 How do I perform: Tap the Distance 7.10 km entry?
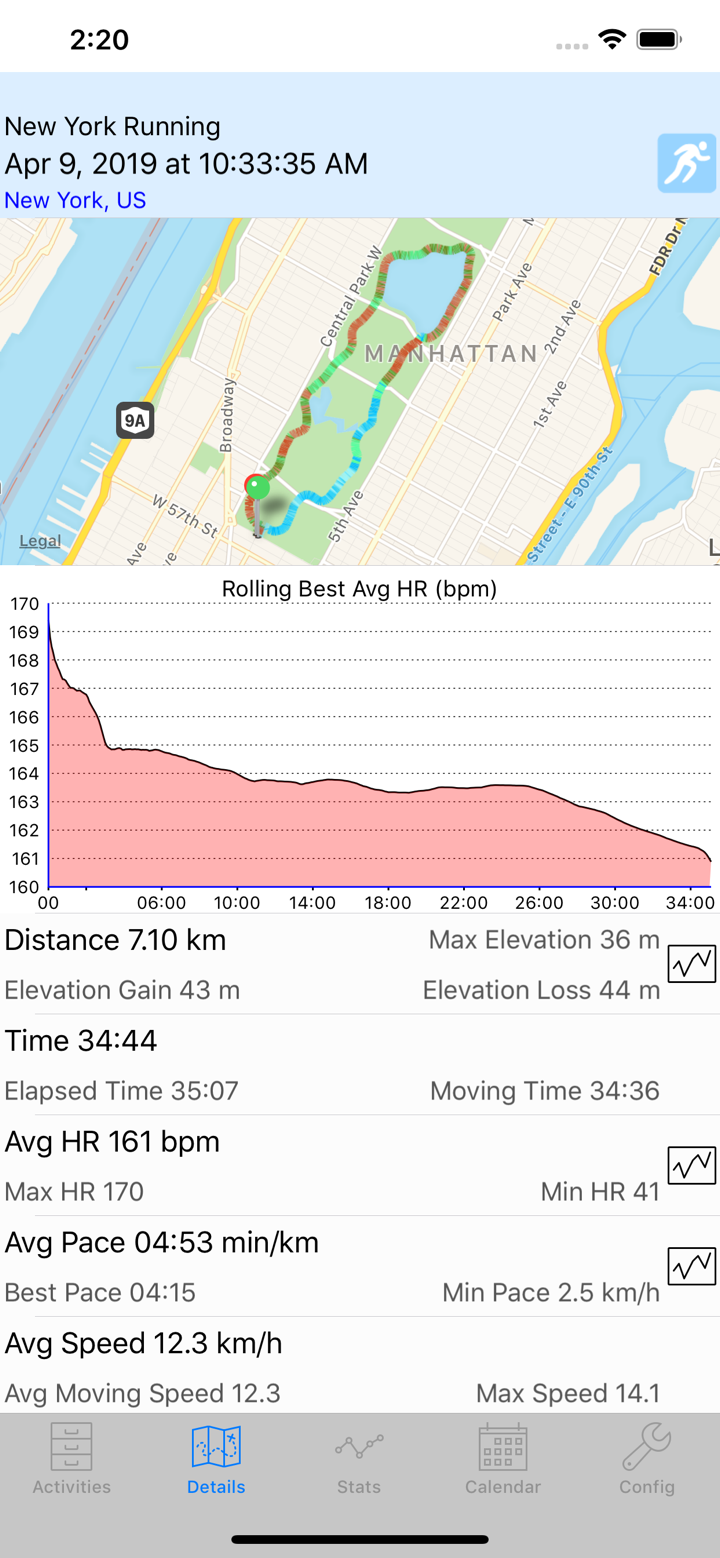pos(115,940)
